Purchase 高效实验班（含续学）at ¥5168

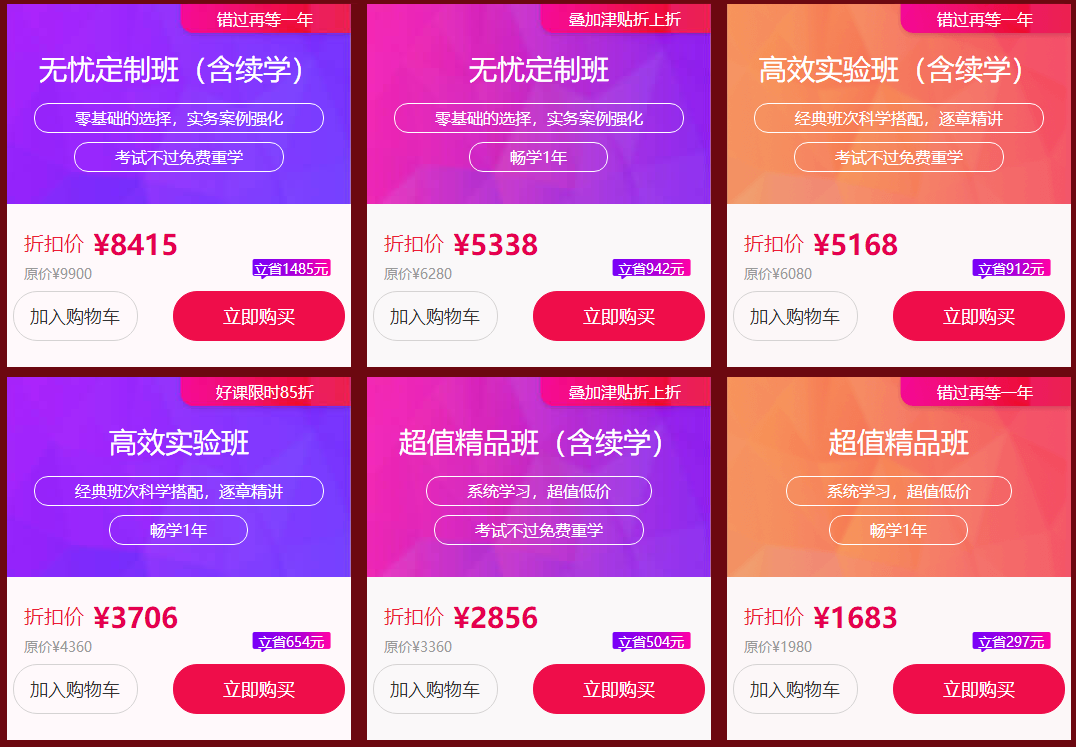tap(979, 317)
